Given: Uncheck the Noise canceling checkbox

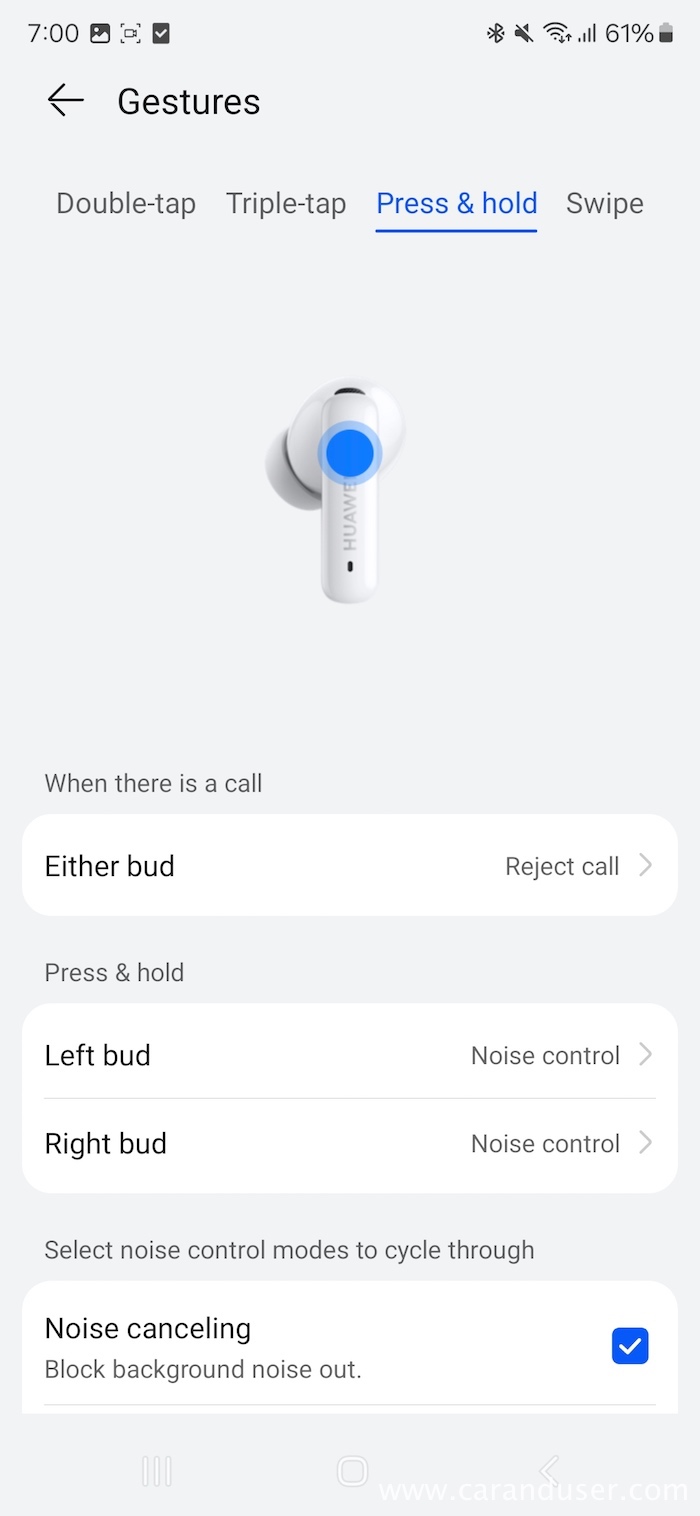Looking at the screenshot, I should 630,1346.
